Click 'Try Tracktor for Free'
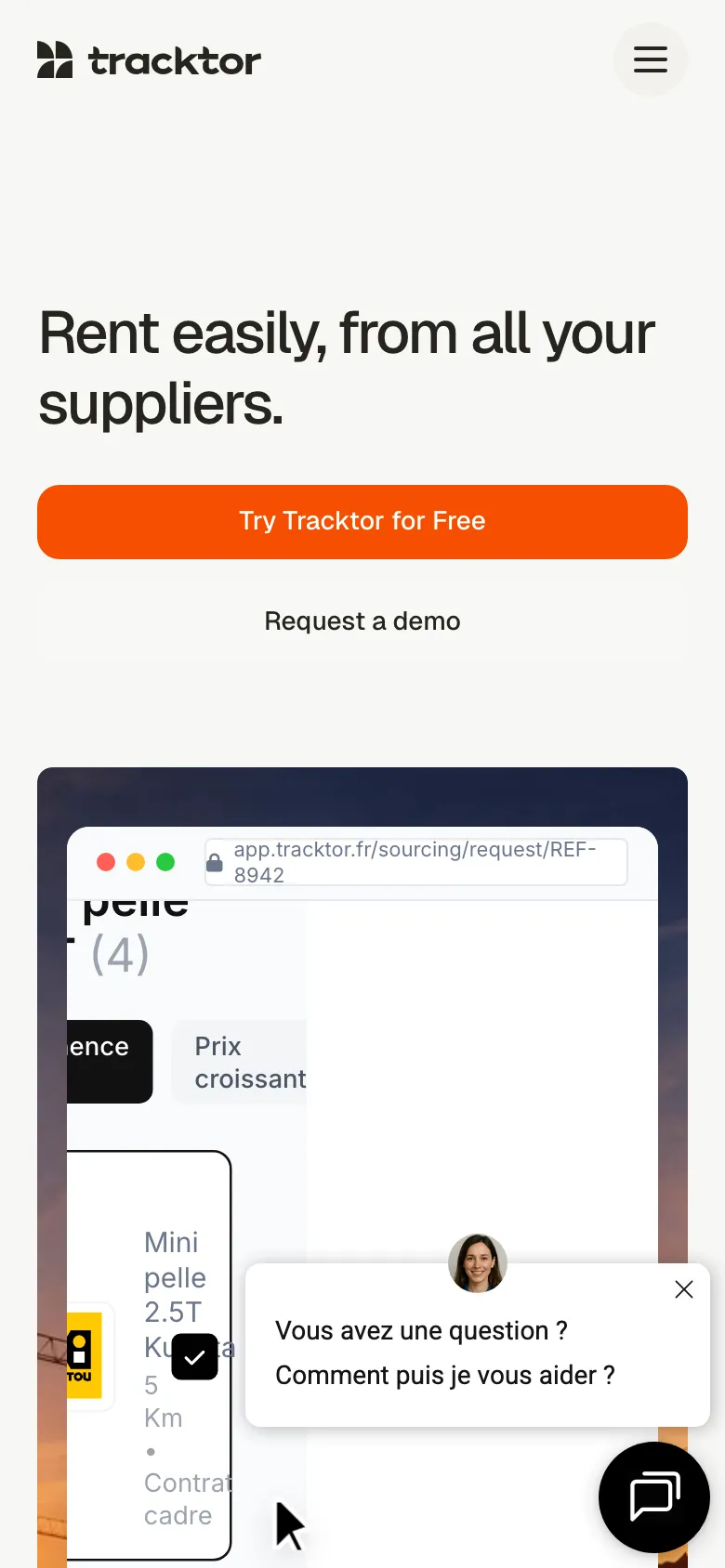Viewport: 725px width, 1568px height. pyautogui.click(x=362, y=521)
